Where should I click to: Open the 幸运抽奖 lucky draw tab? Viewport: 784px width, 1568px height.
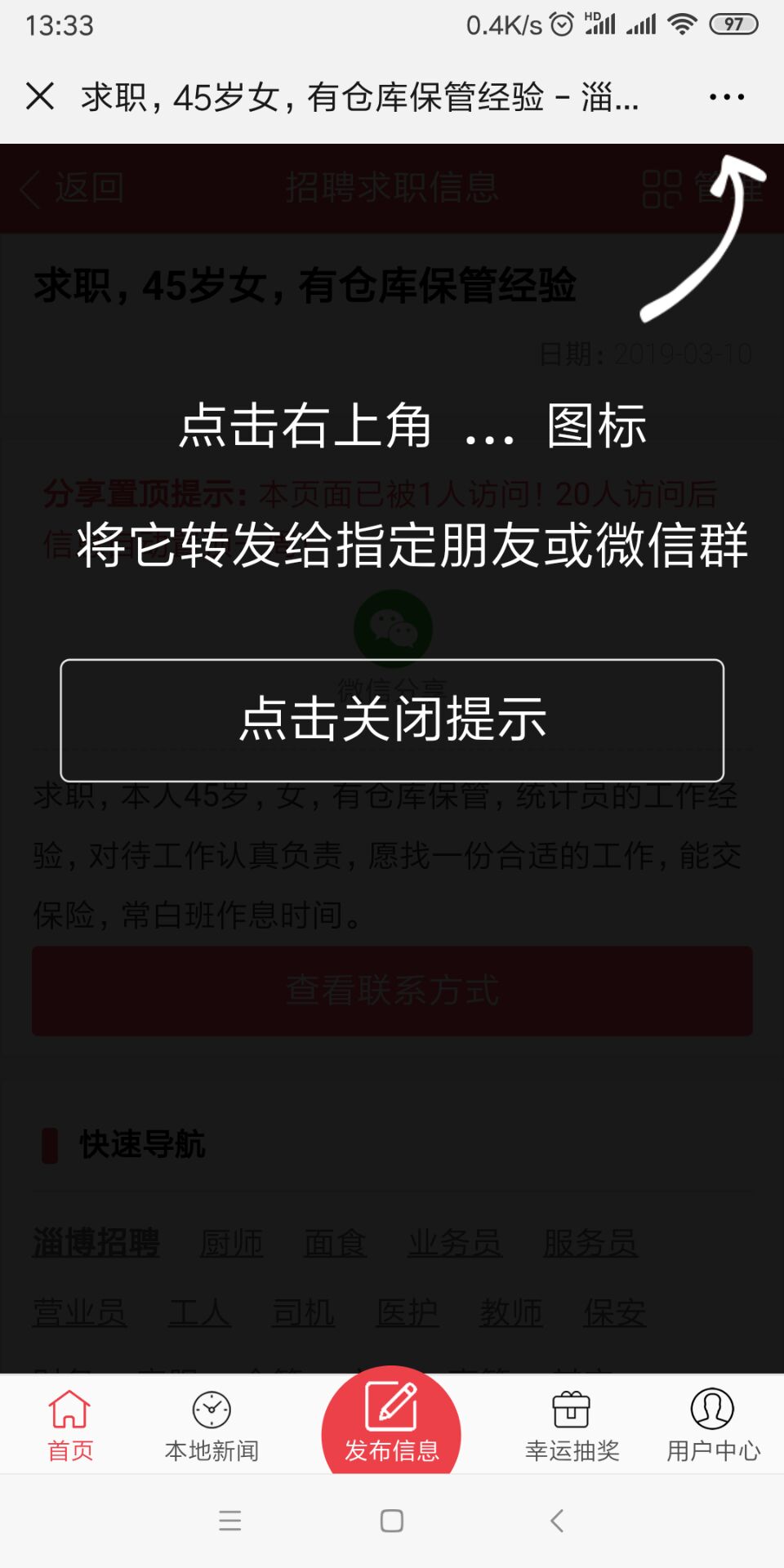click(572, 1426)
